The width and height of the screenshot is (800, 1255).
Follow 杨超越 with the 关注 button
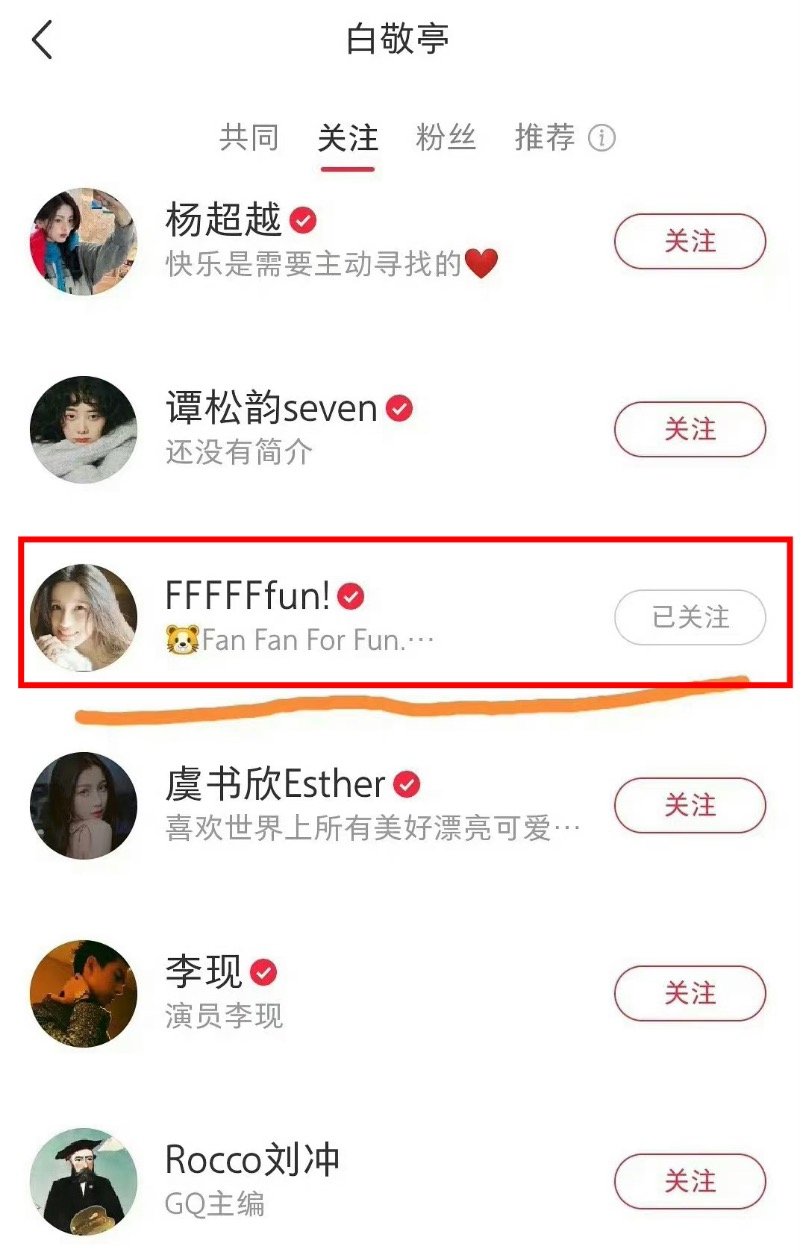(x=690, y=241)
